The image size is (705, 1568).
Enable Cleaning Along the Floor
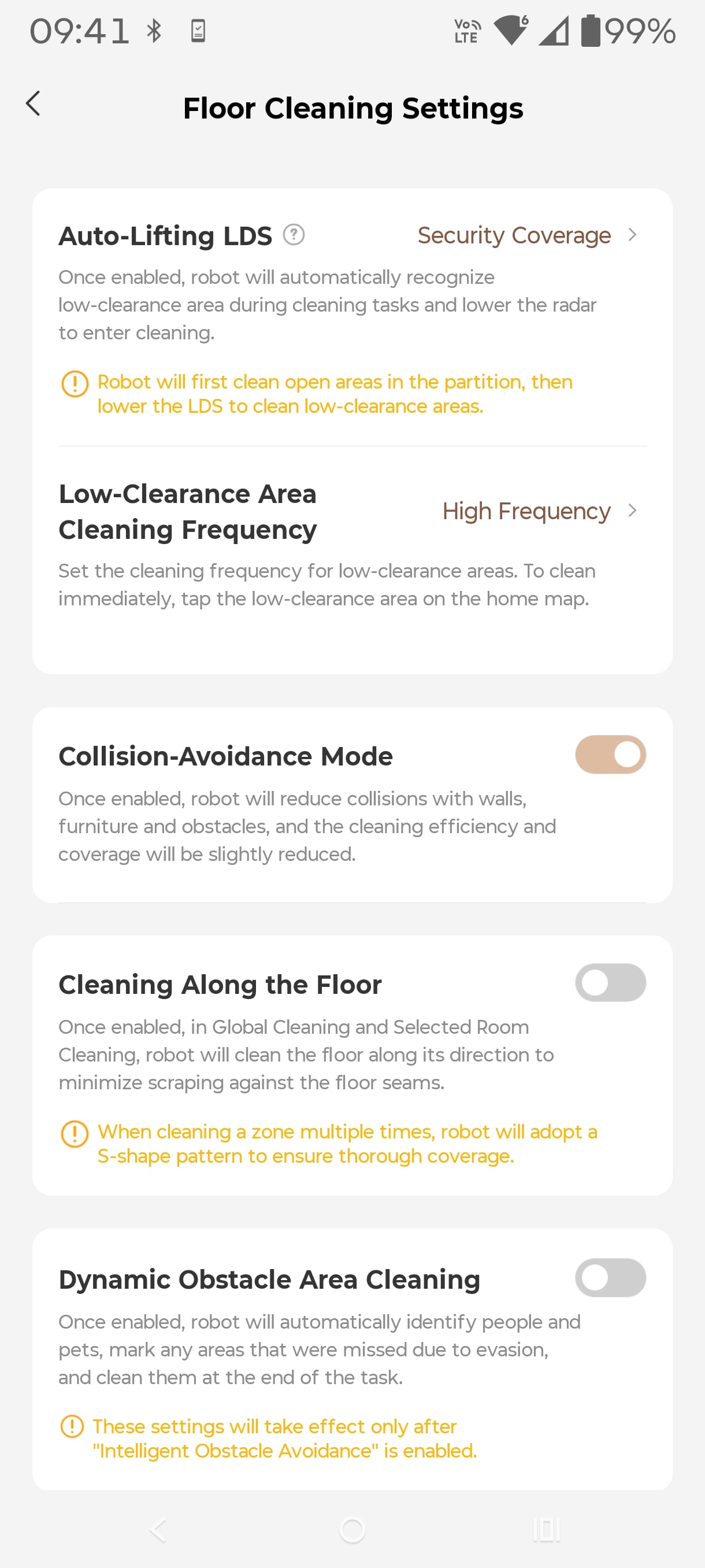pyautogui.click(x=610, y=982)
